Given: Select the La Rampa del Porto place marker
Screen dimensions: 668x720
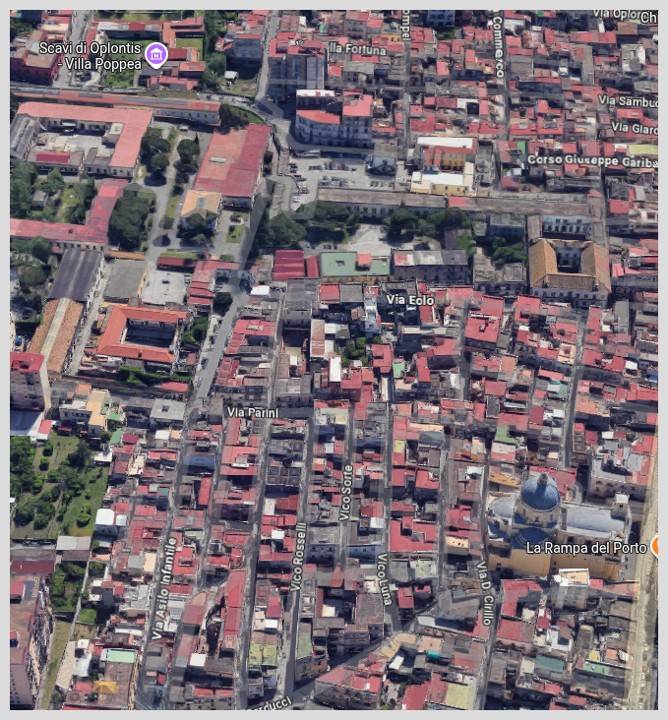Looking at the screenshot, I should pos(655,547).
